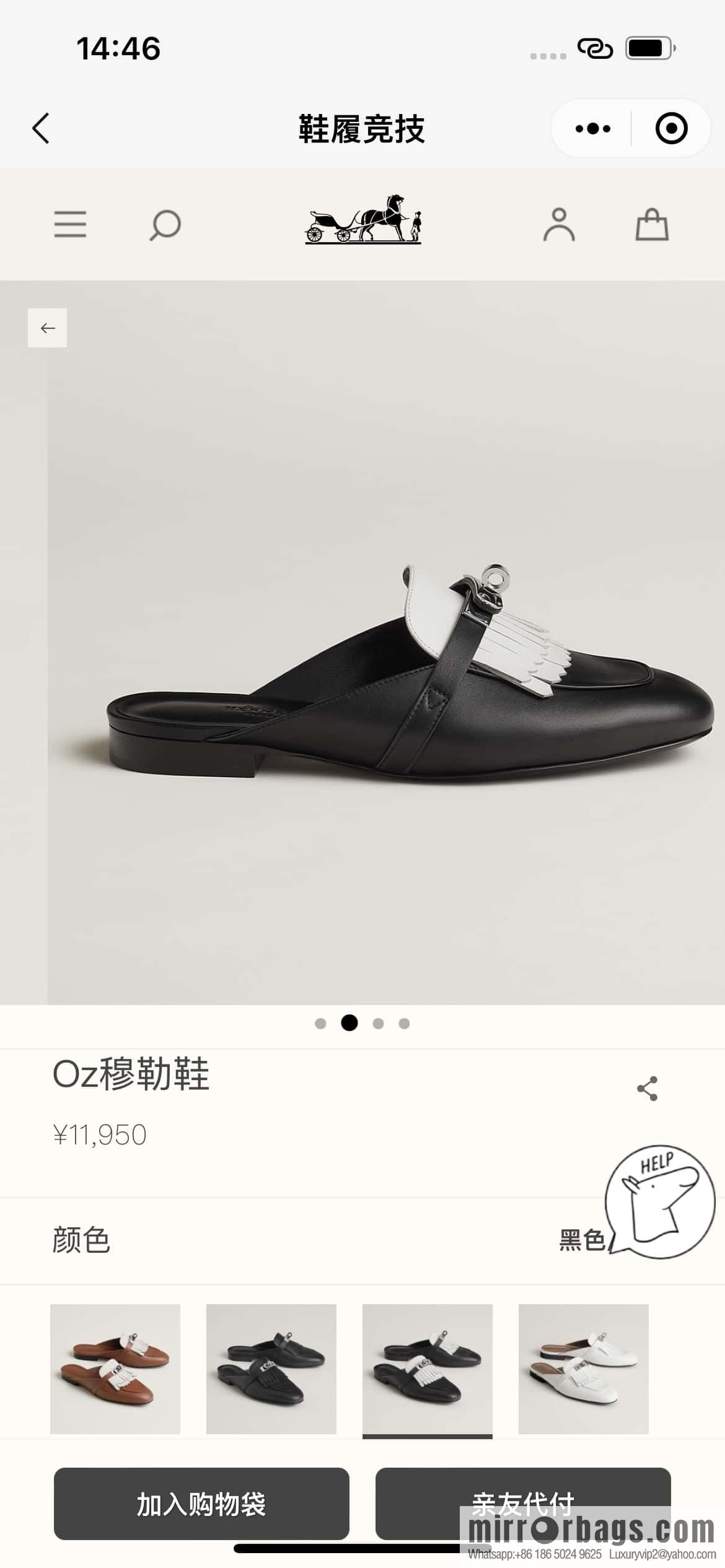Open the shopping bag
Screen dimensions: 725x1568
coord(652,224)
